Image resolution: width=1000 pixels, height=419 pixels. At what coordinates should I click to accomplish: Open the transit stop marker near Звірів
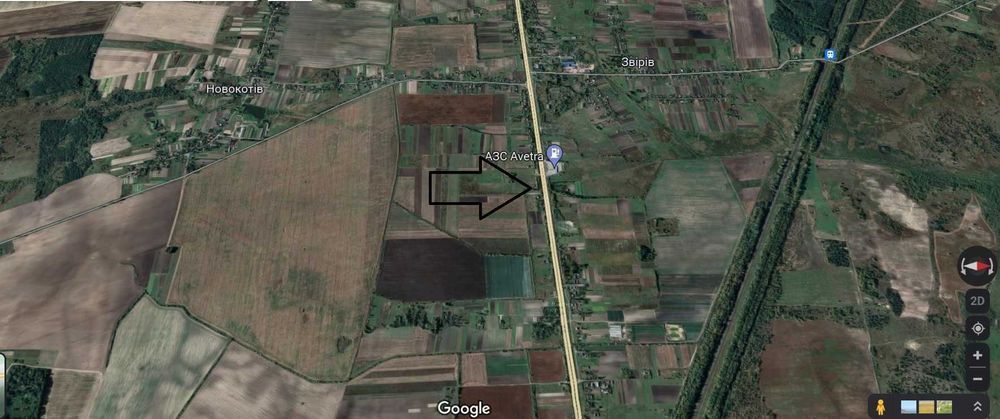point(831,54)
